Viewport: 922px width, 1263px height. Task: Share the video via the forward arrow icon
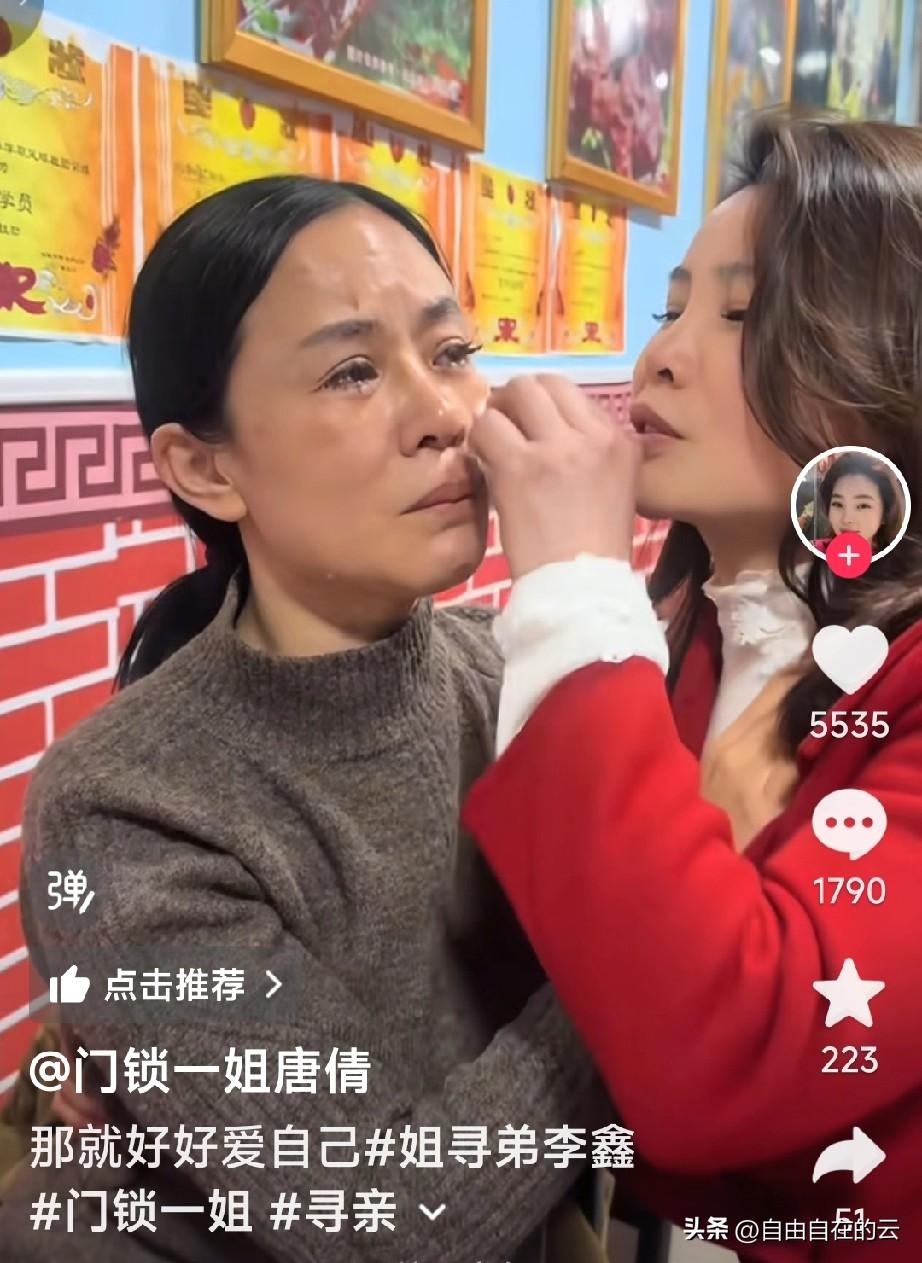click(x=852, y=1155)
